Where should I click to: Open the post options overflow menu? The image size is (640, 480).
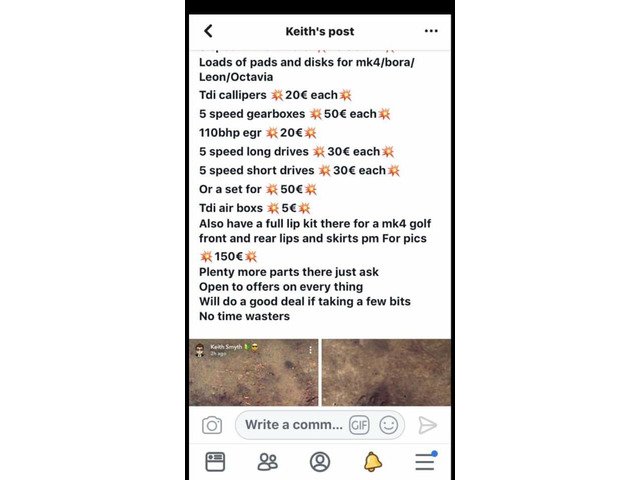point(431,32)
